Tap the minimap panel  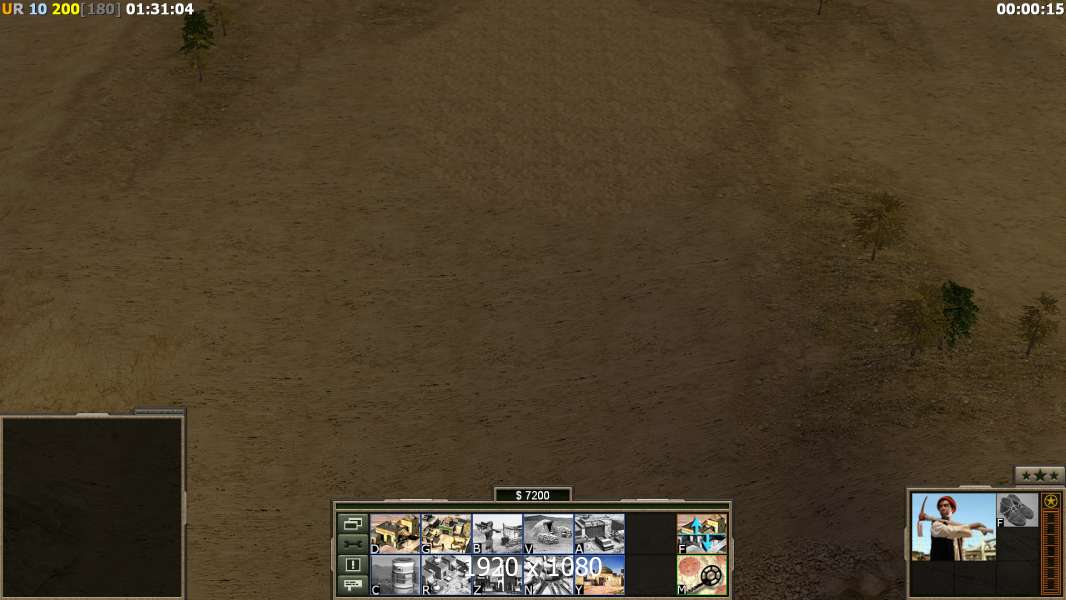click(92, 507)
